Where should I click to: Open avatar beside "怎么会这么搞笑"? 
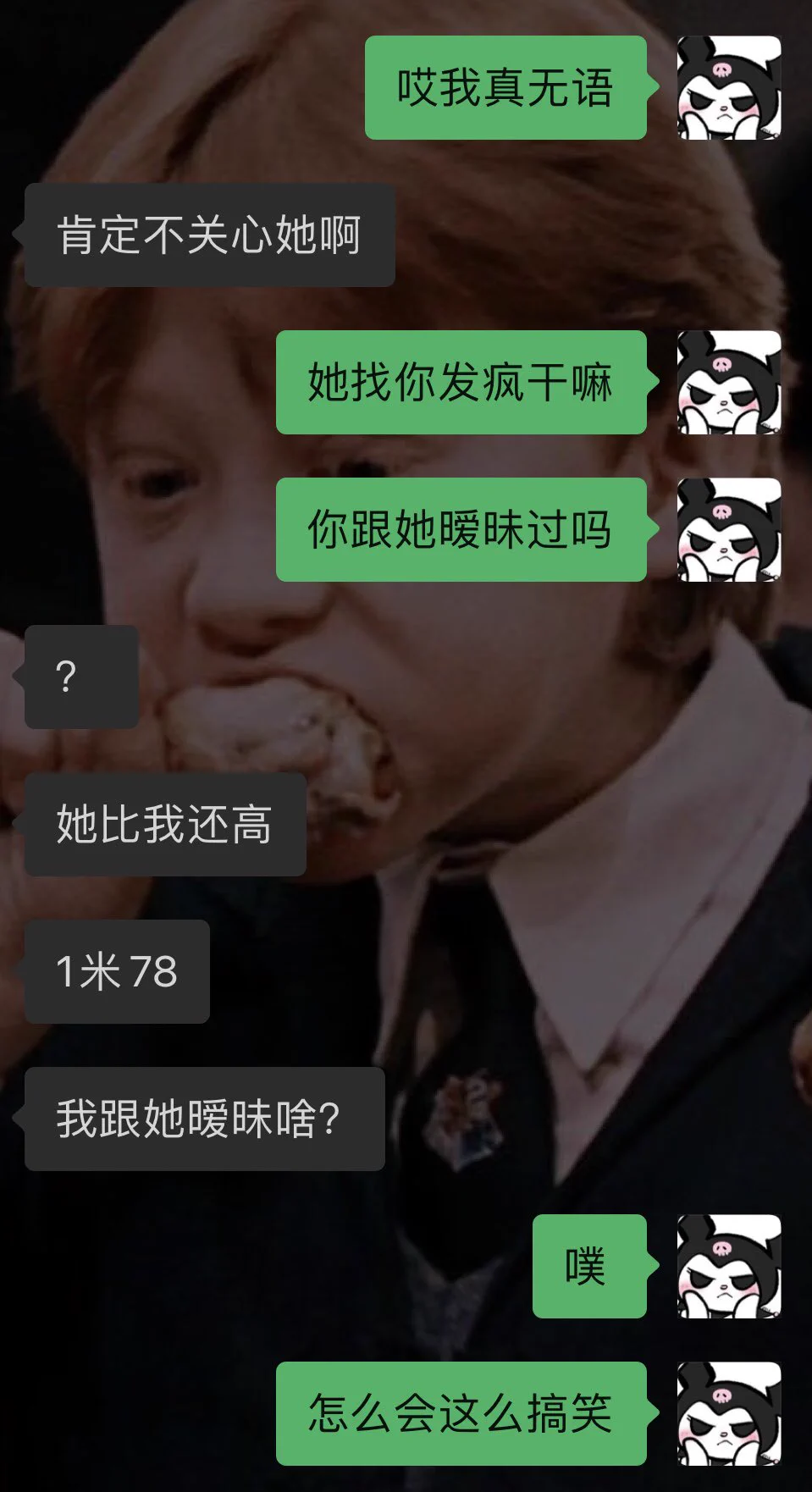coord(728,1414)
